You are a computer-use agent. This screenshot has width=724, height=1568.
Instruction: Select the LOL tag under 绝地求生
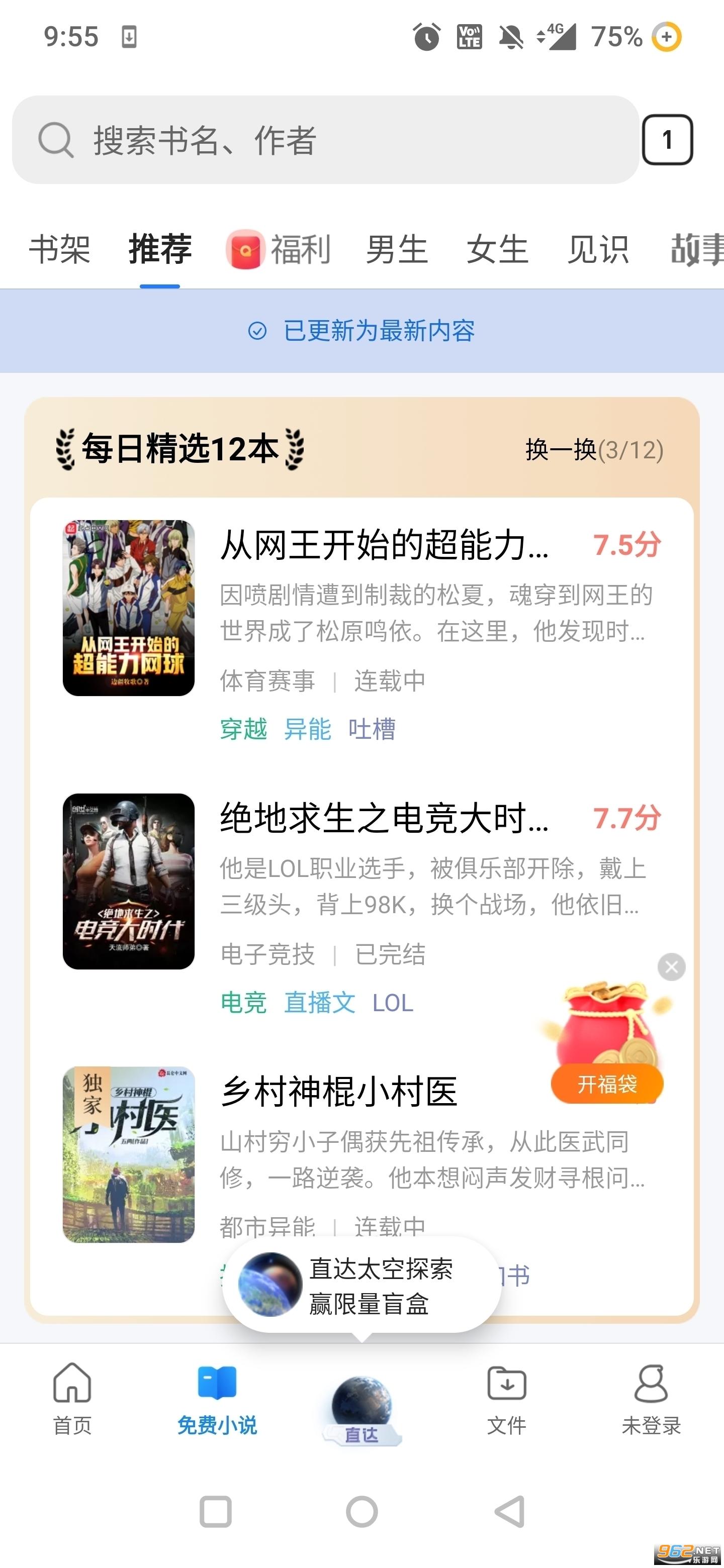pyautogui.click(x=393, y=1003)
